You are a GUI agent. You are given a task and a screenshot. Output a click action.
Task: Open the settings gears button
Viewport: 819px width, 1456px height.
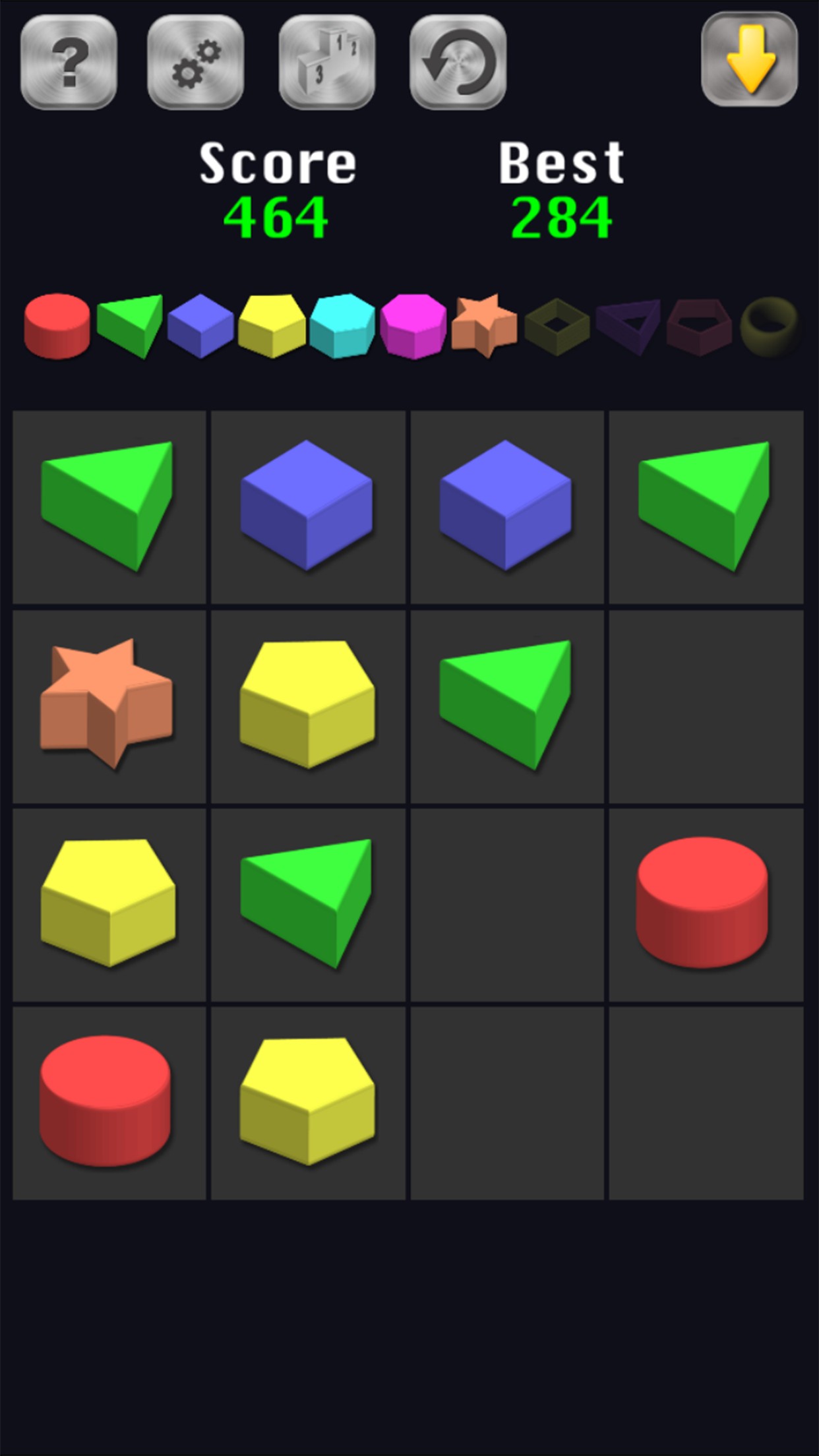point(196,62)
